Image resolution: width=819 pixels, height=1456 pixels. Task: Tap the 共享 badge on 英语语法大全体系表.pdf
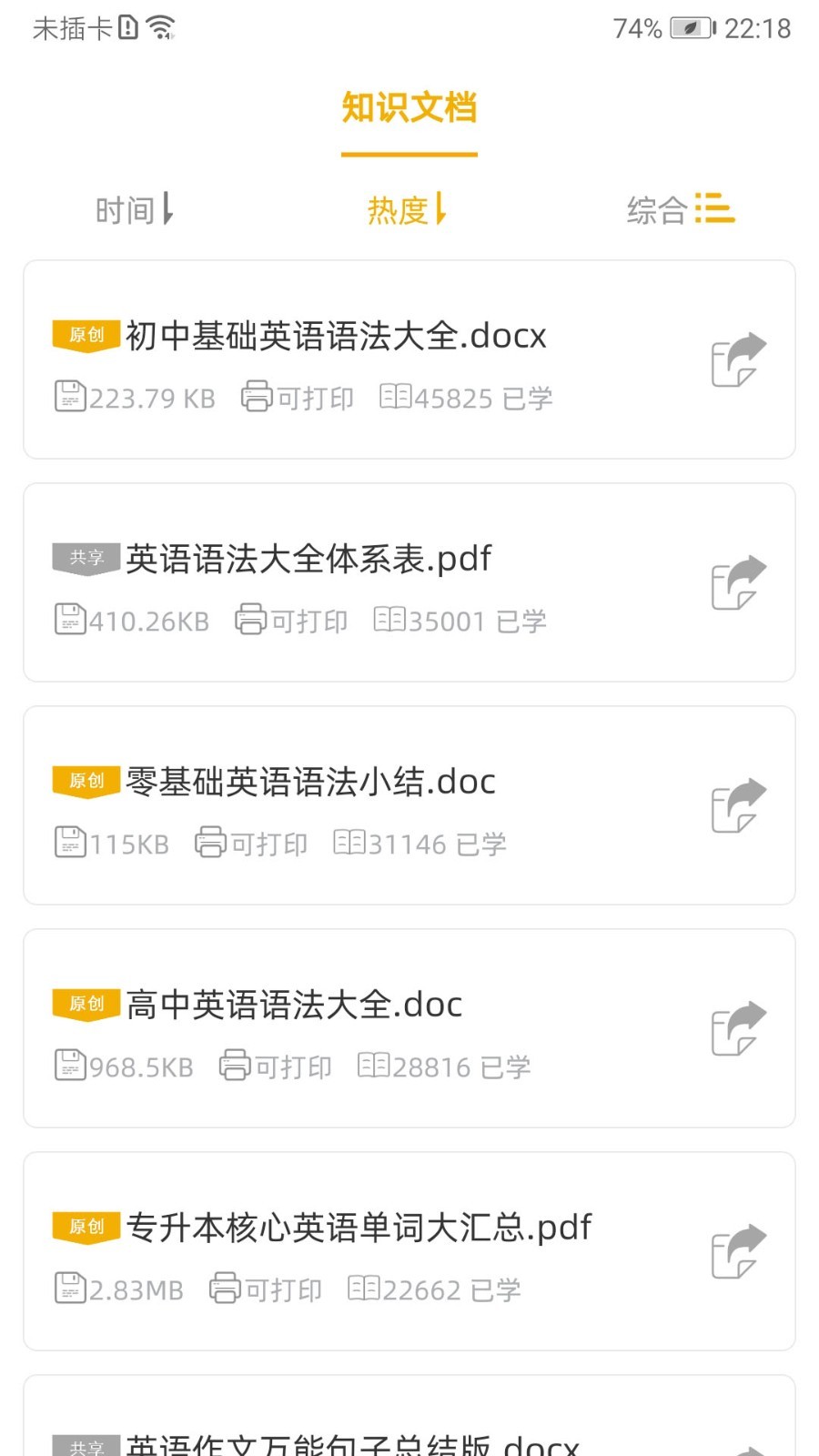(86, 558)
